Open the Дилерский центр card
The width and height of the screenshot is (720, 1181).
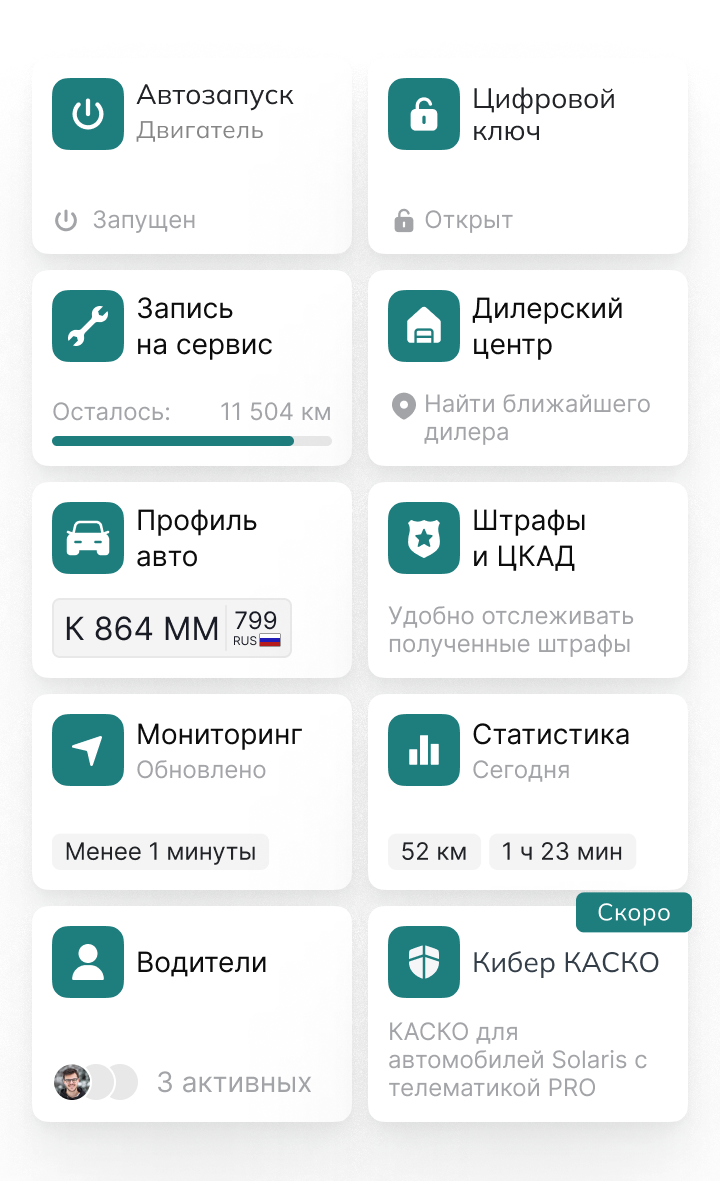click(x=527, y=367)
